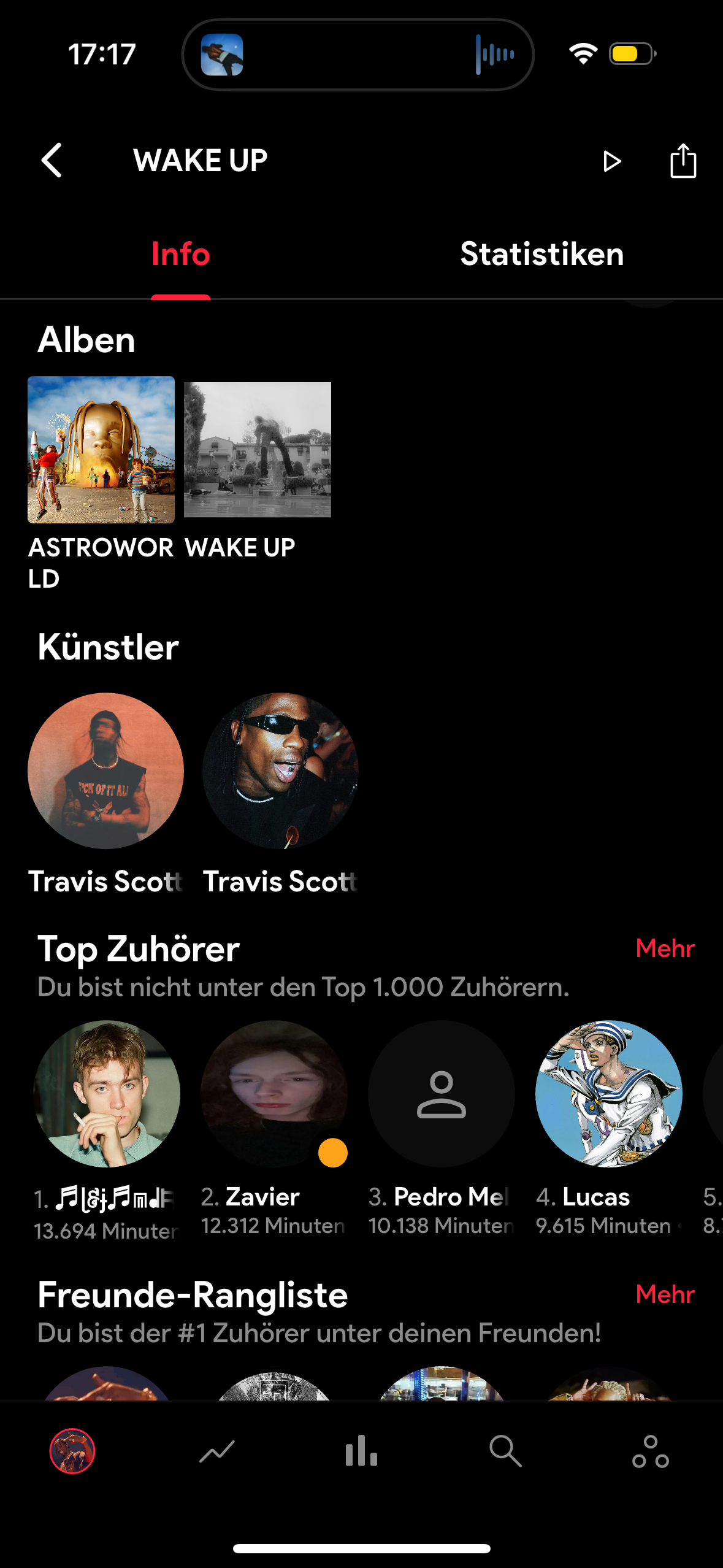Open the trends line-chart tab

tap(217, 1451)
